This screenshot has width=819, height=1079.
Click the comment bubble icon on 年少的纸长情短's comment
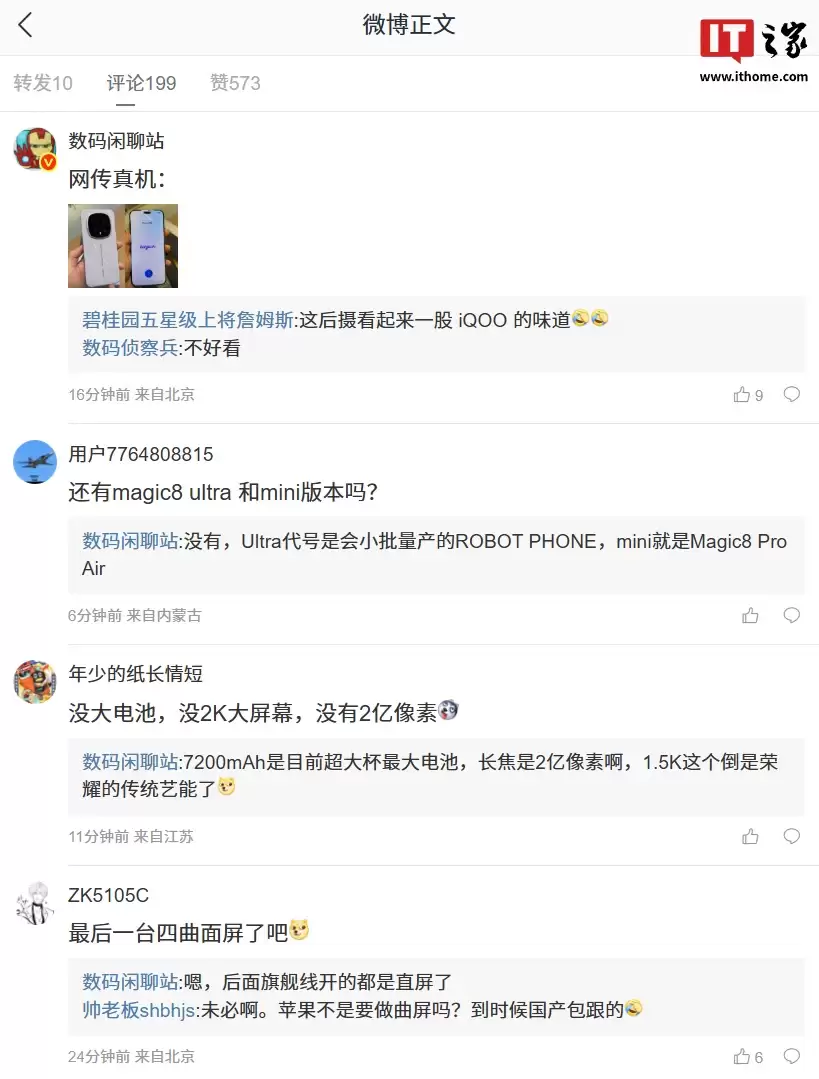pos(791,837)
